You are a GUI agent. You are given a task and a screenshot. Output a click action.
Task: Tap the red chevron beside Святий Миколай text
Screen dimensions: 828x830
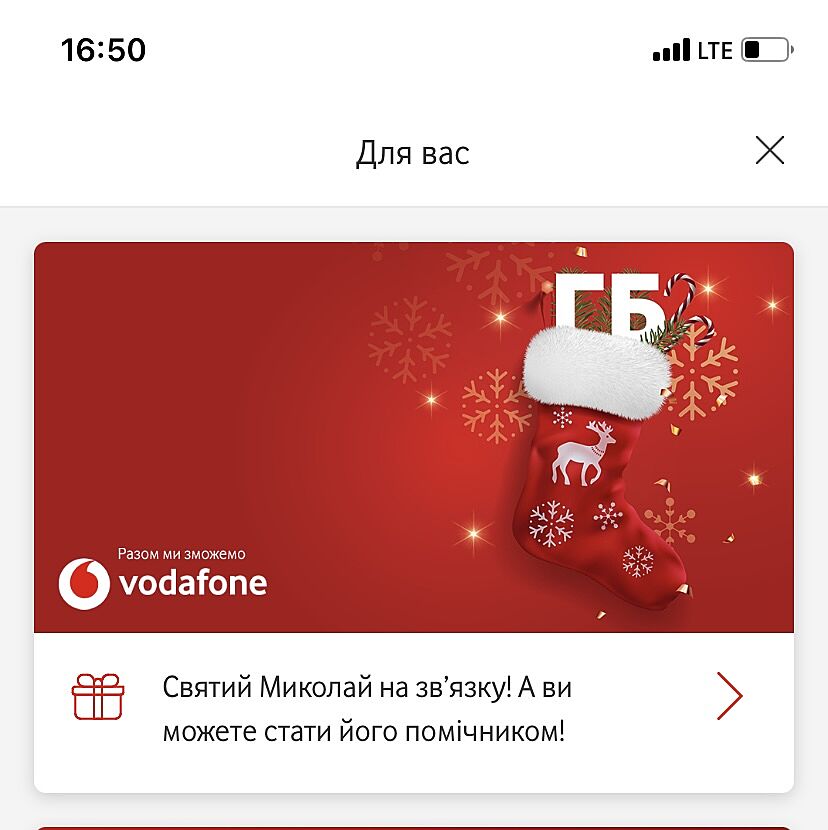(x=729, y=696)
